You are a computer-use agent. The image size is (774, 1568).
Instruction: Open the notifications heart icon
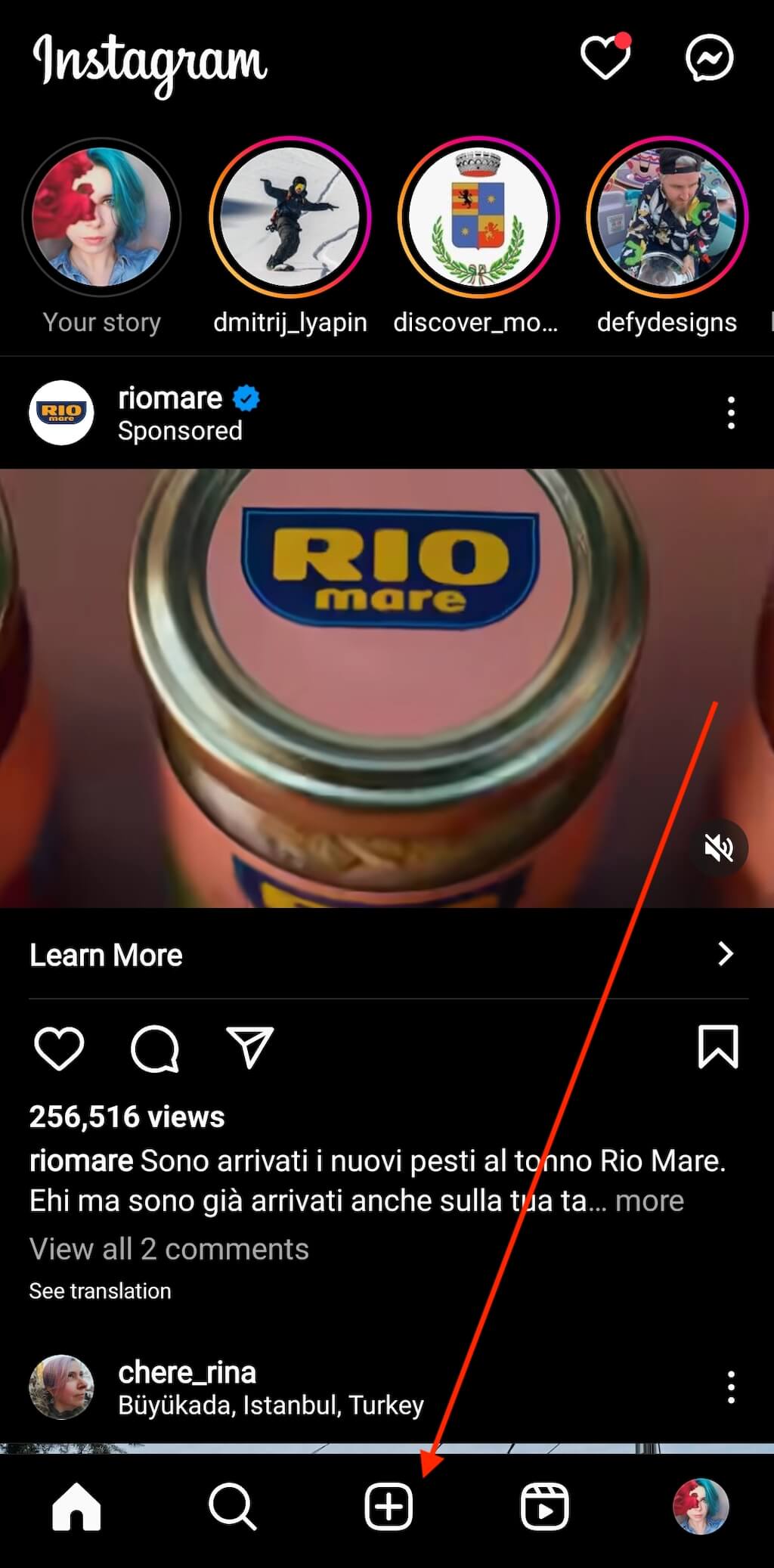pyautogui.click(x=605, y=58)
